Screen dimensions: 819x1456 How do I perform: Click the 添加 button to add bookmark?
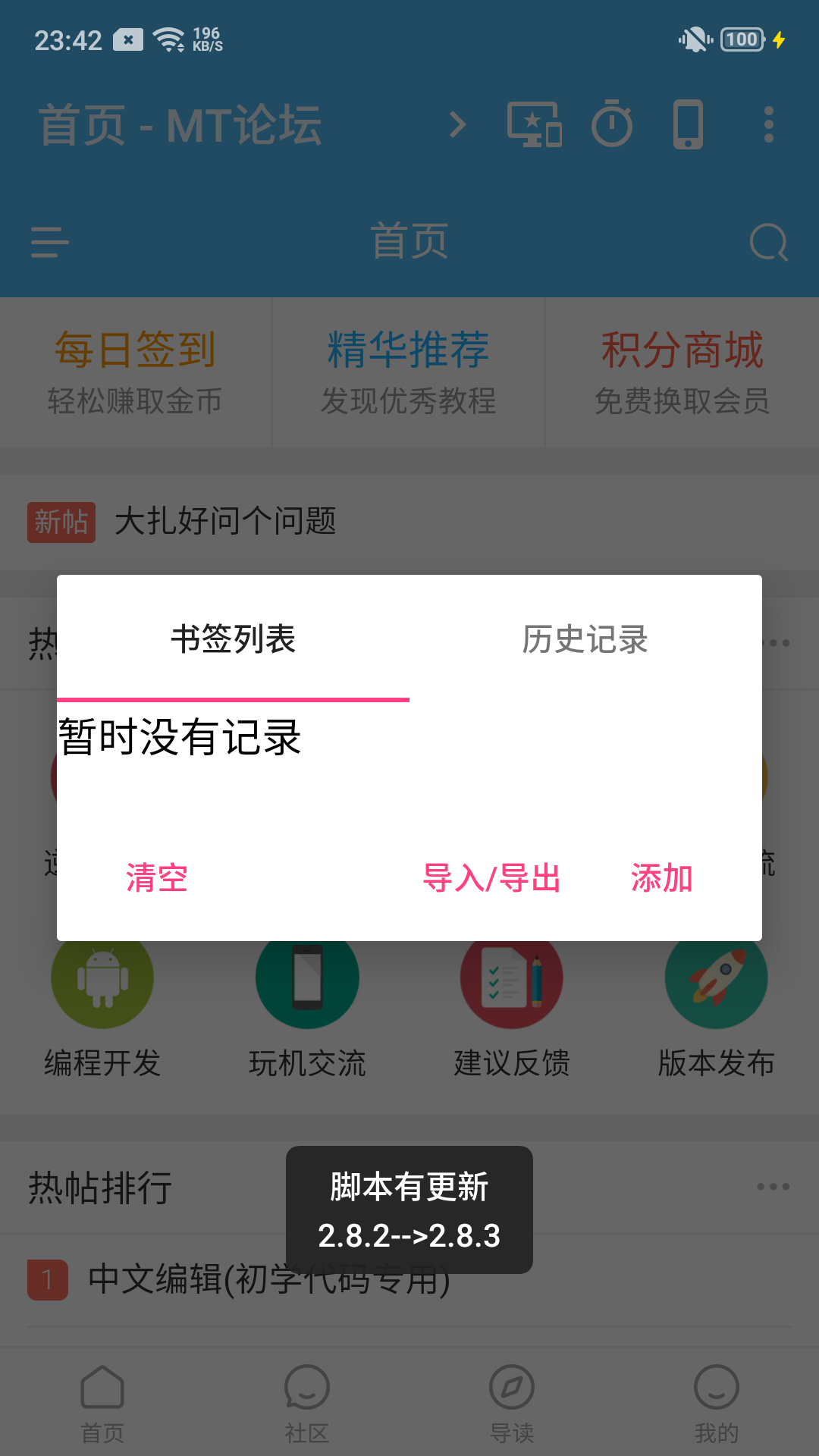click(661, 878)
